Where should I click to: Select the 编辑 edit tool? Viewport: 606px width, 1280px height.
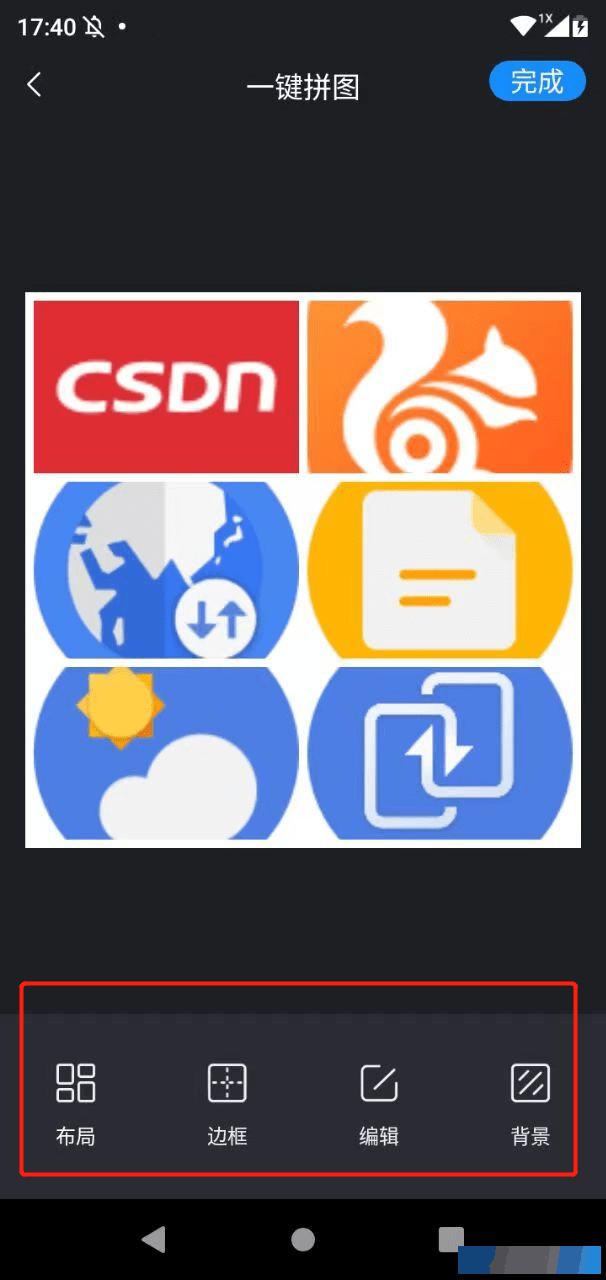pos(379,1104)
